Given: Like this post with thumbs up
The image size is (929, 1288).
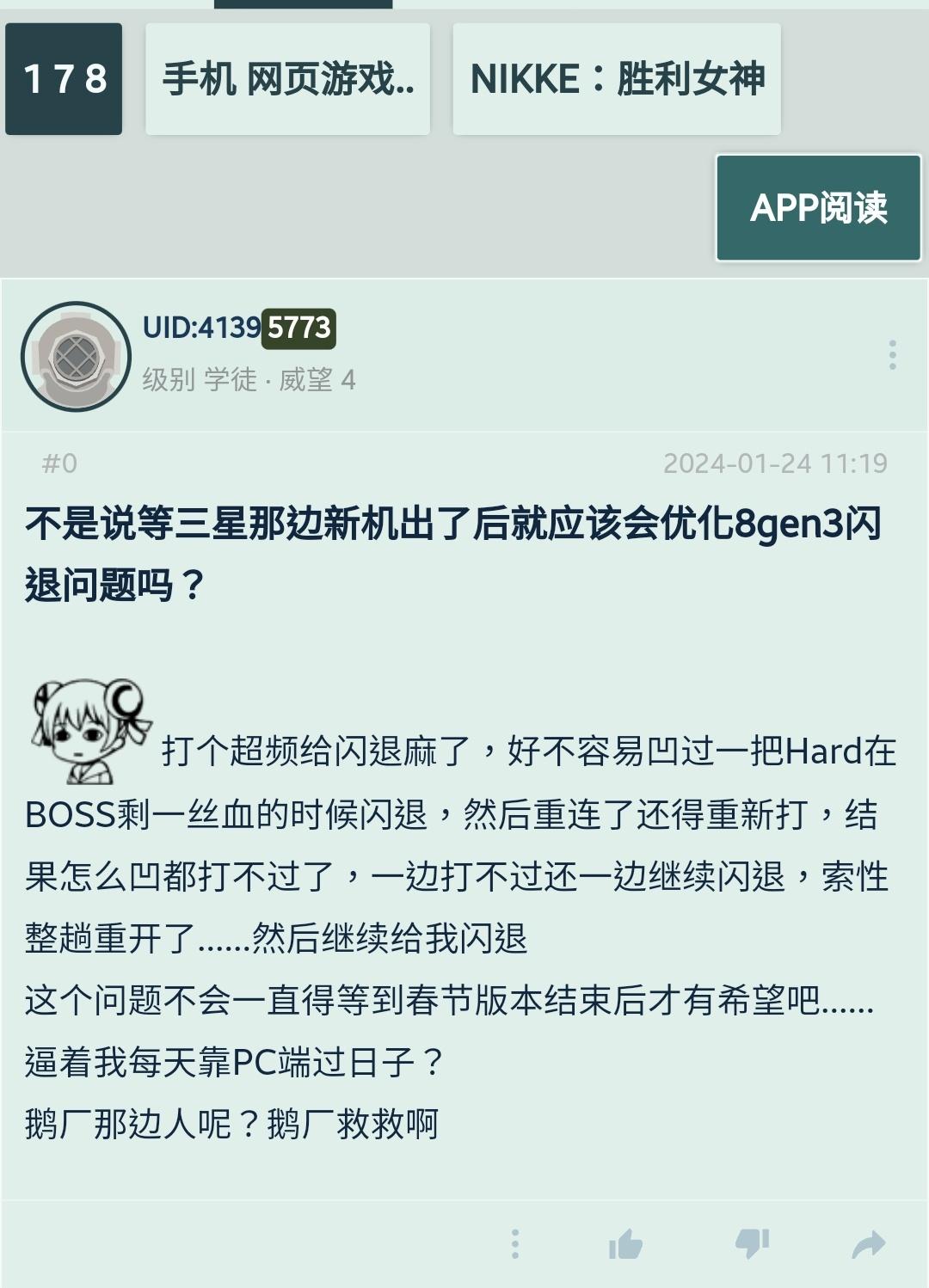Looking at the screenshot, I should tap(625, 1243).
